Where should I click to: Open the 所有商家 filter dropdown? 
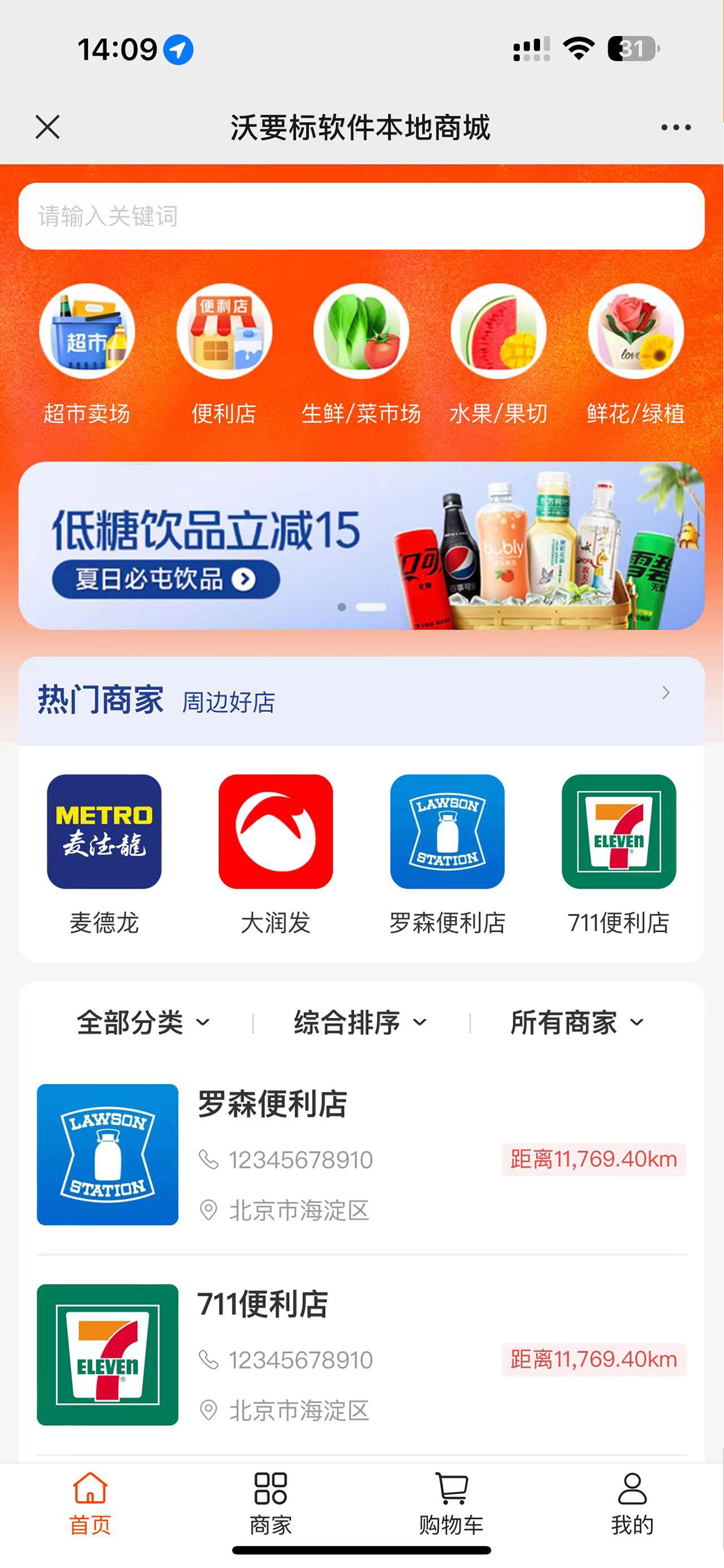click(x=577, y=1022)
